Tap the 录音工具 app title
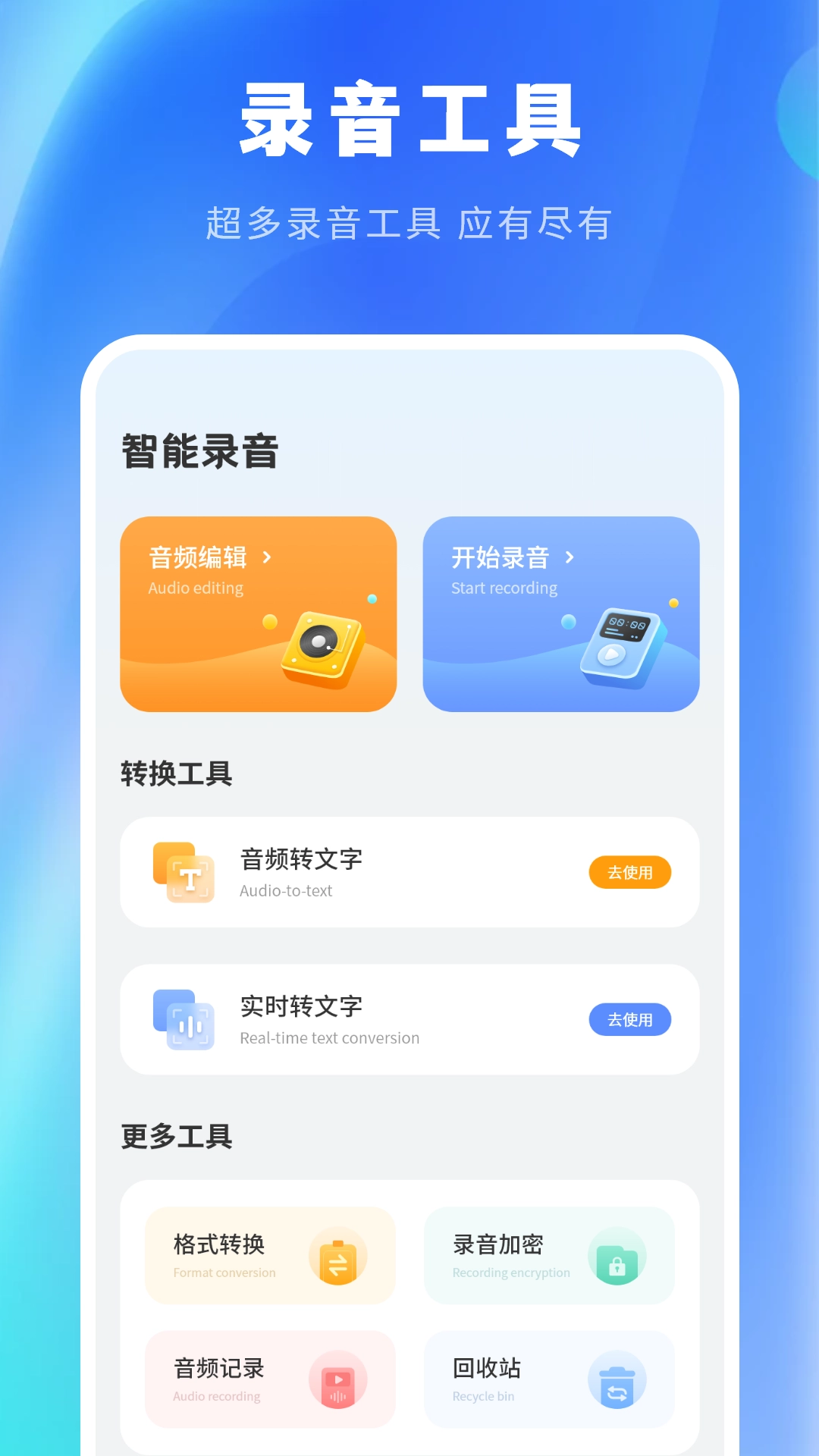This screenshot has height=1456, width=819. tap(409, 118)
